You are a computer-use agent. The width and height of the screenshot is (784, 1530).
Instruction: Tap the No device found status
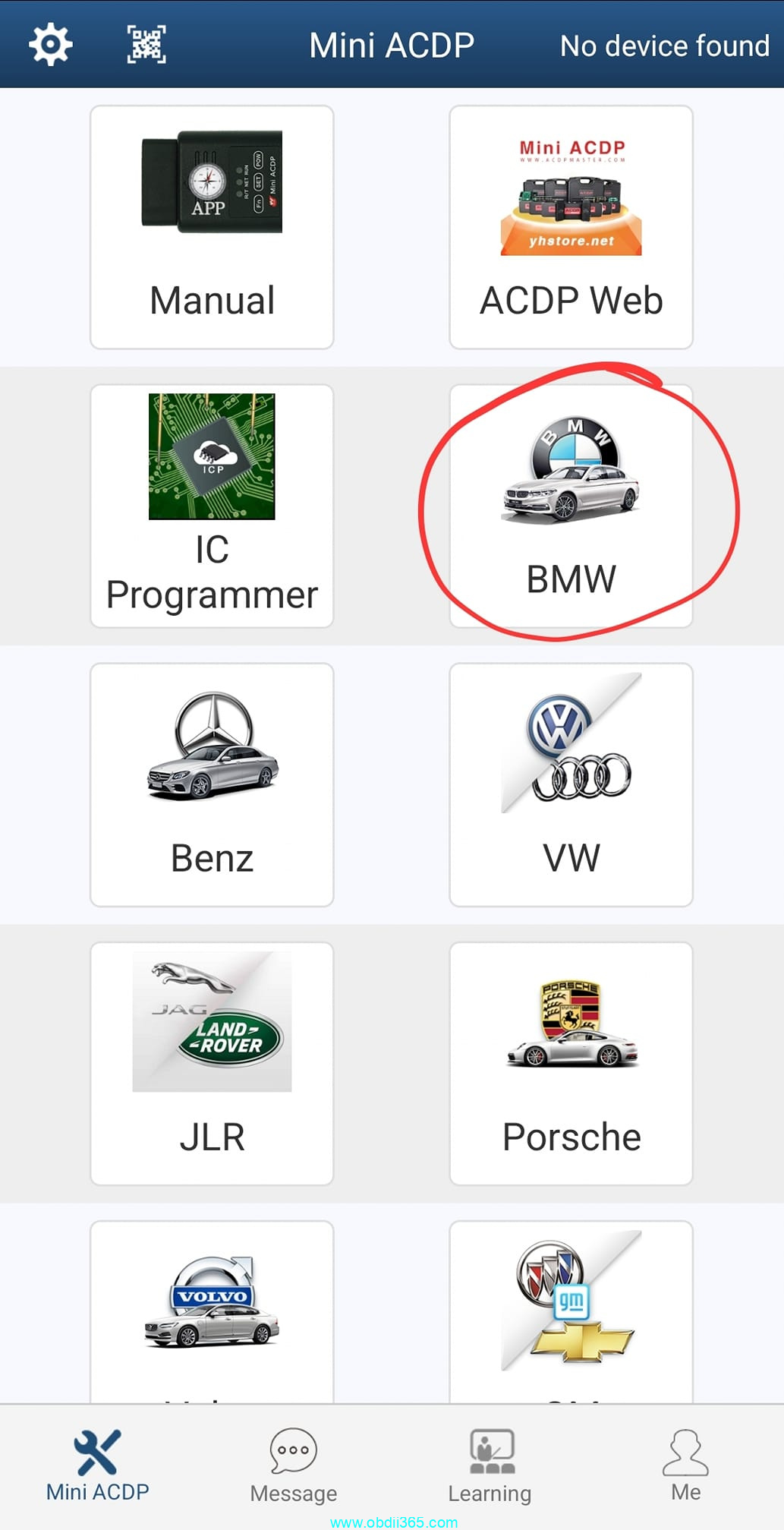point(664,46)
